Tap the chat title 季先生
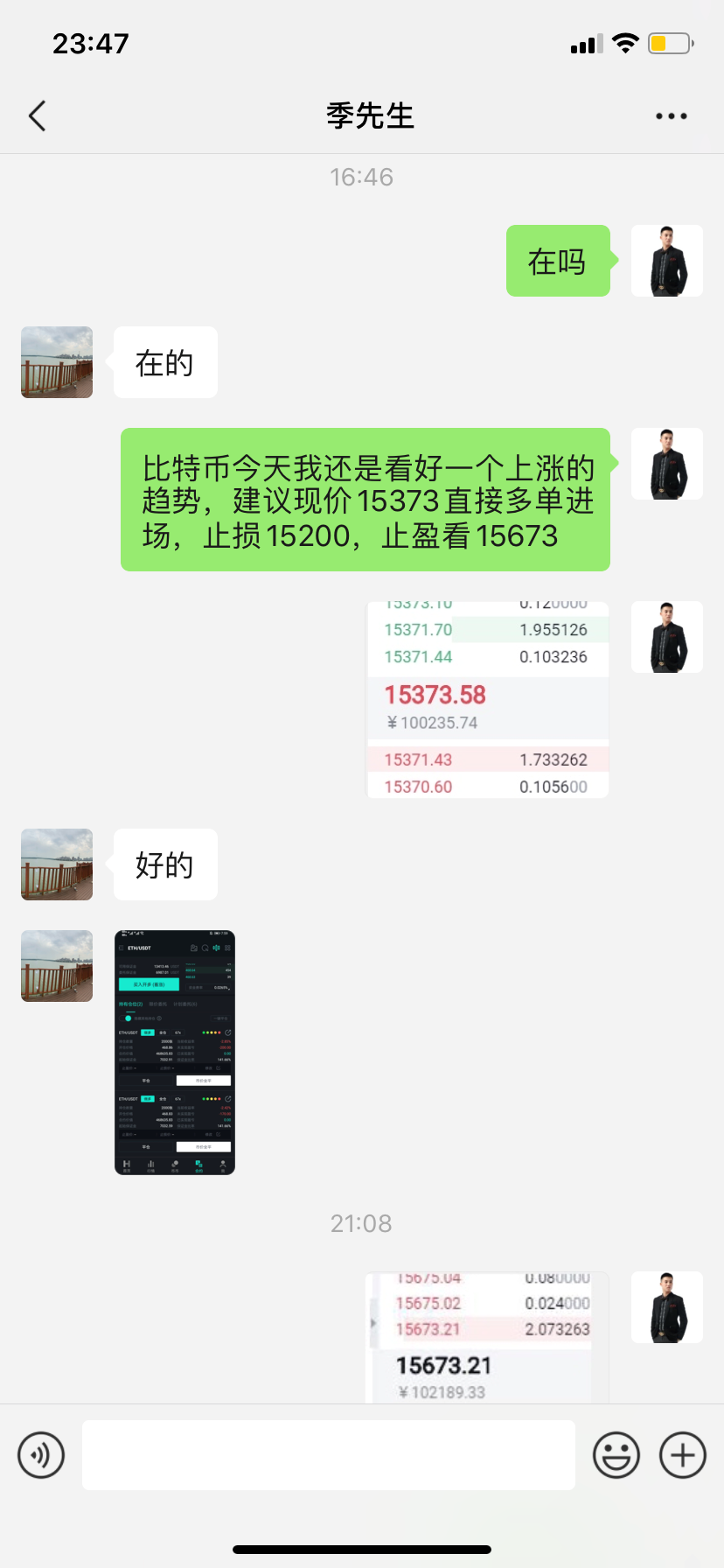Screen dimensions: 724x1568 (369, 115)
